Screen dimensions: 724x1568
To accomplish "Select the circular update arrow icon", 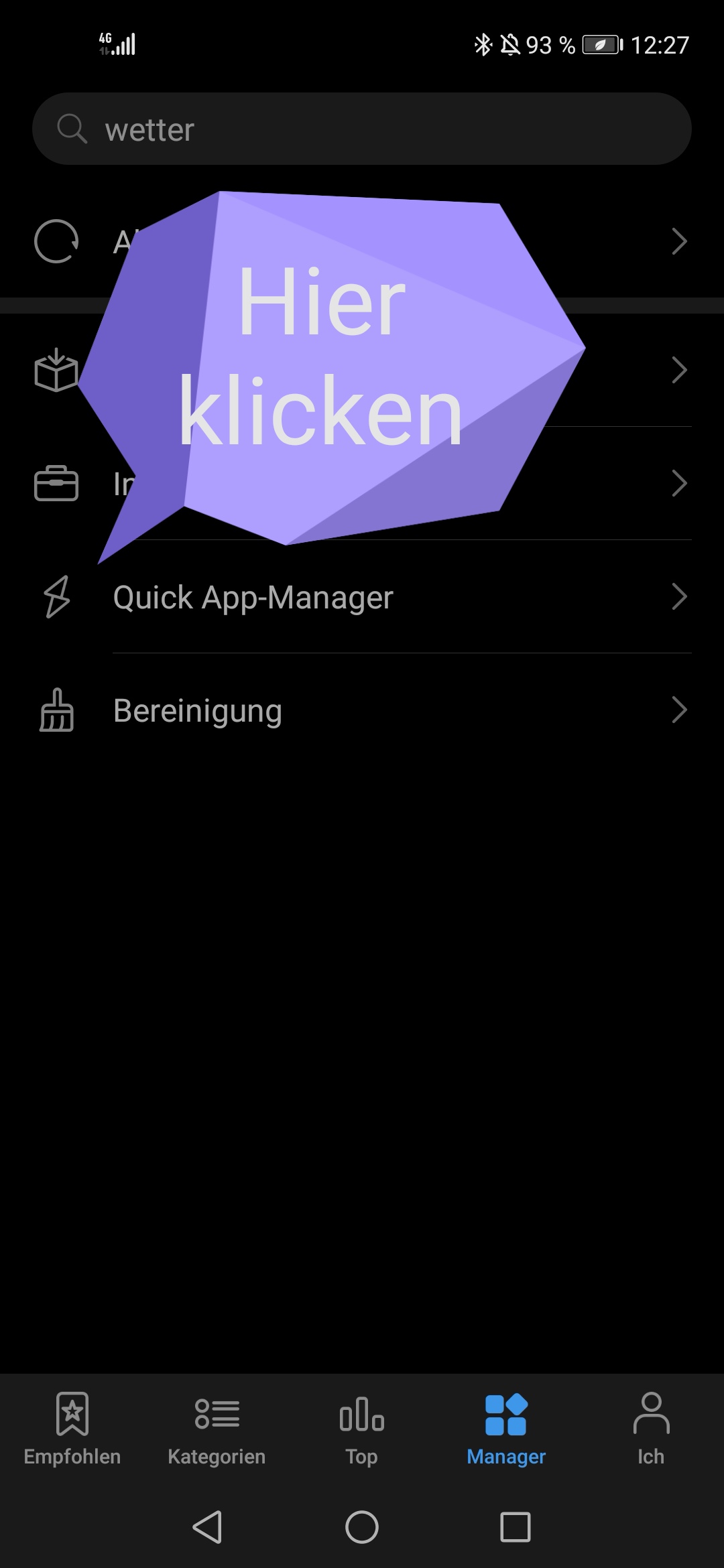I will pyautogui.click(x=56, y=241).
